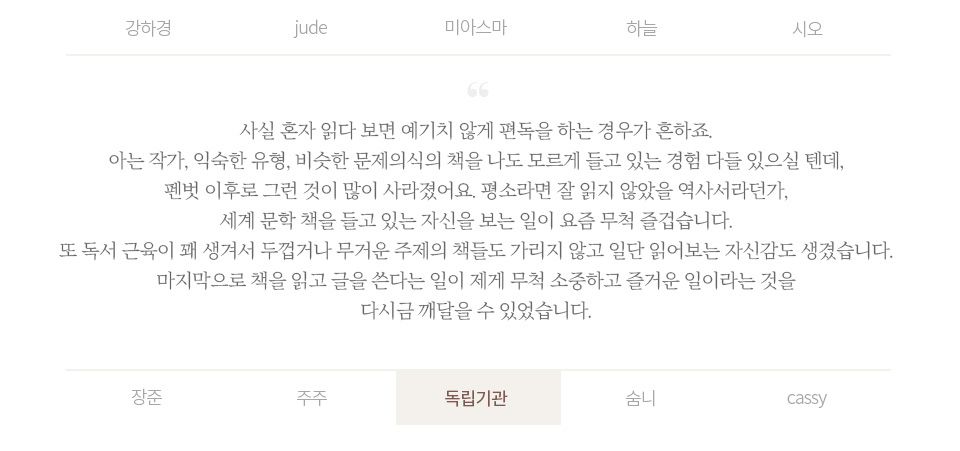Tap the selected 독립기관 tab
The image size is (960, 451).
477,398
